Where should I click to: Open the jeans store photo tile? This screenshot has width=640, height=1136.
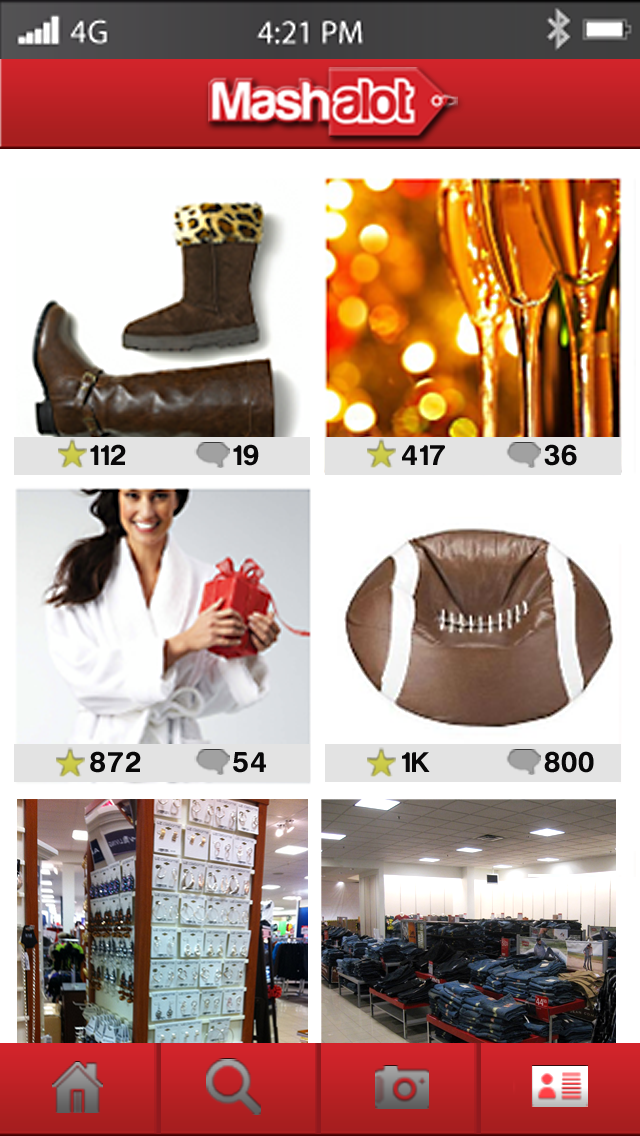pos(468,921)
